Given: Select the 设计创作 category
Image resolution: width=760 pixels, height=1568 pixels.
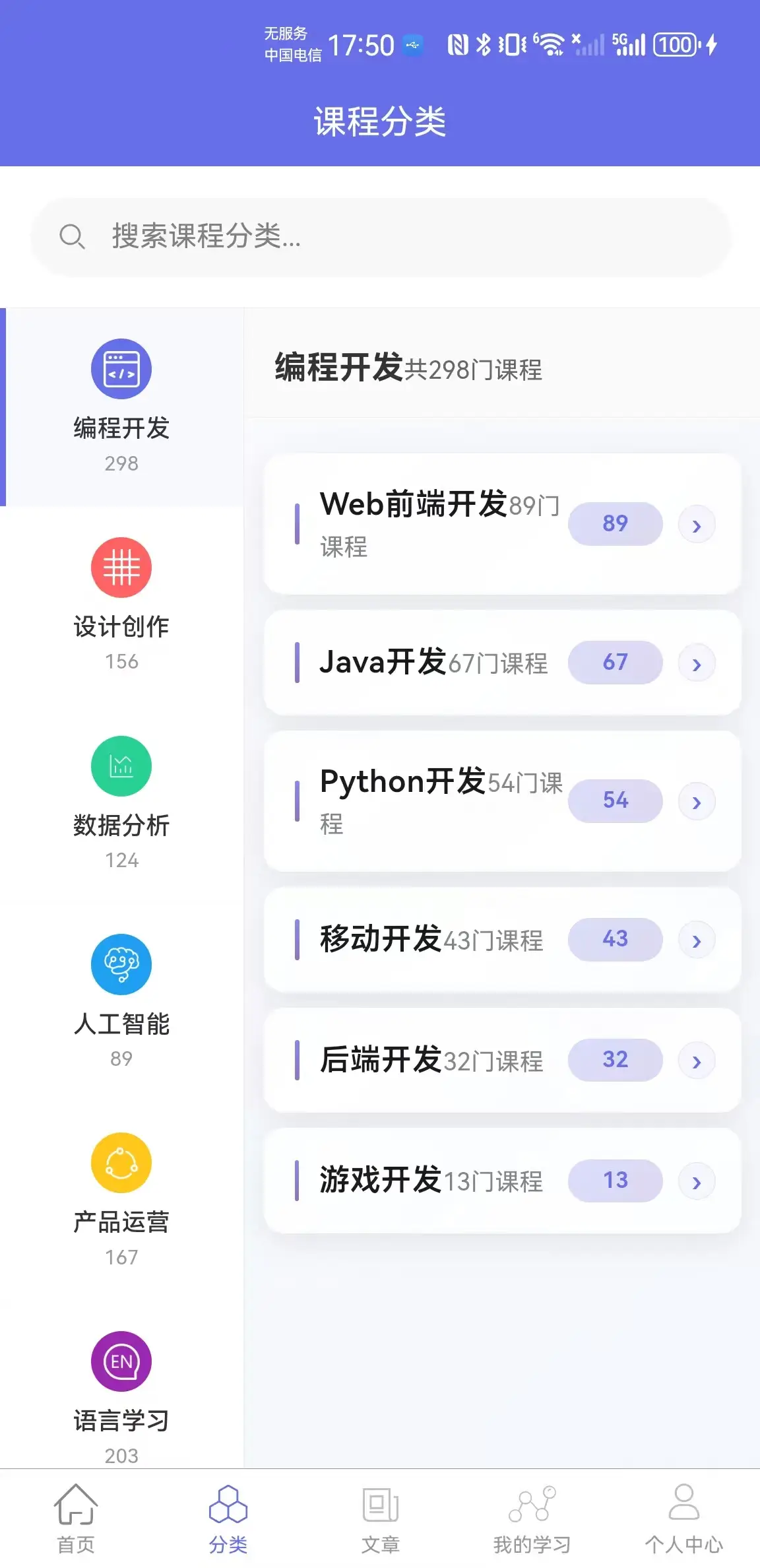Looking at the screenshot, I should (121, 604).
